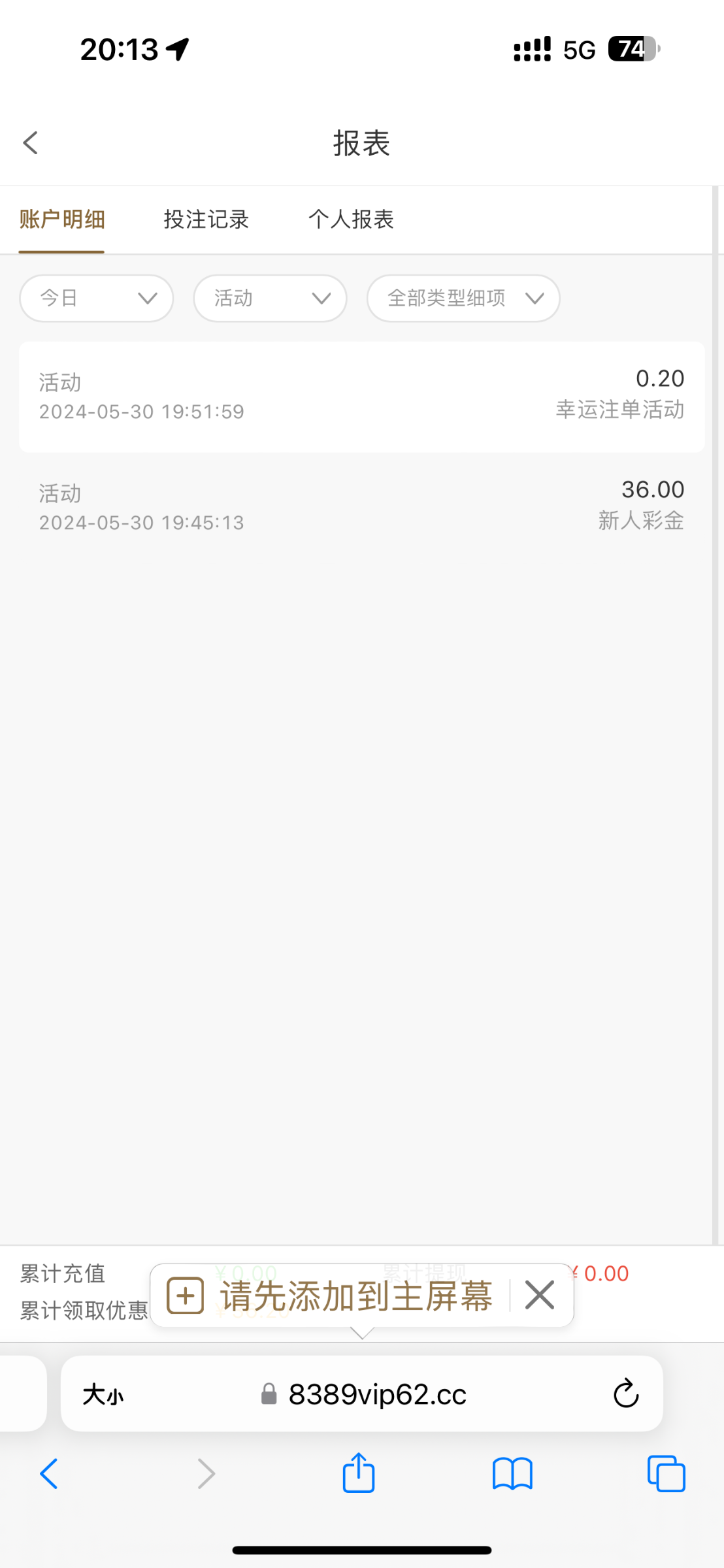Open the Safari share sheet

pos(359,1473)
